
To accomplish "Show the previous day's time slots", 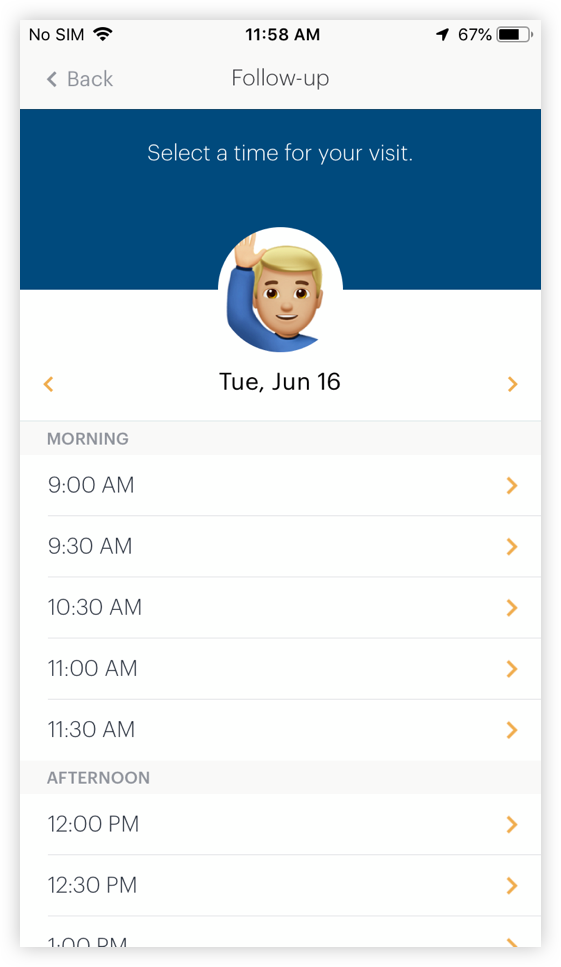I will point(49,384).
